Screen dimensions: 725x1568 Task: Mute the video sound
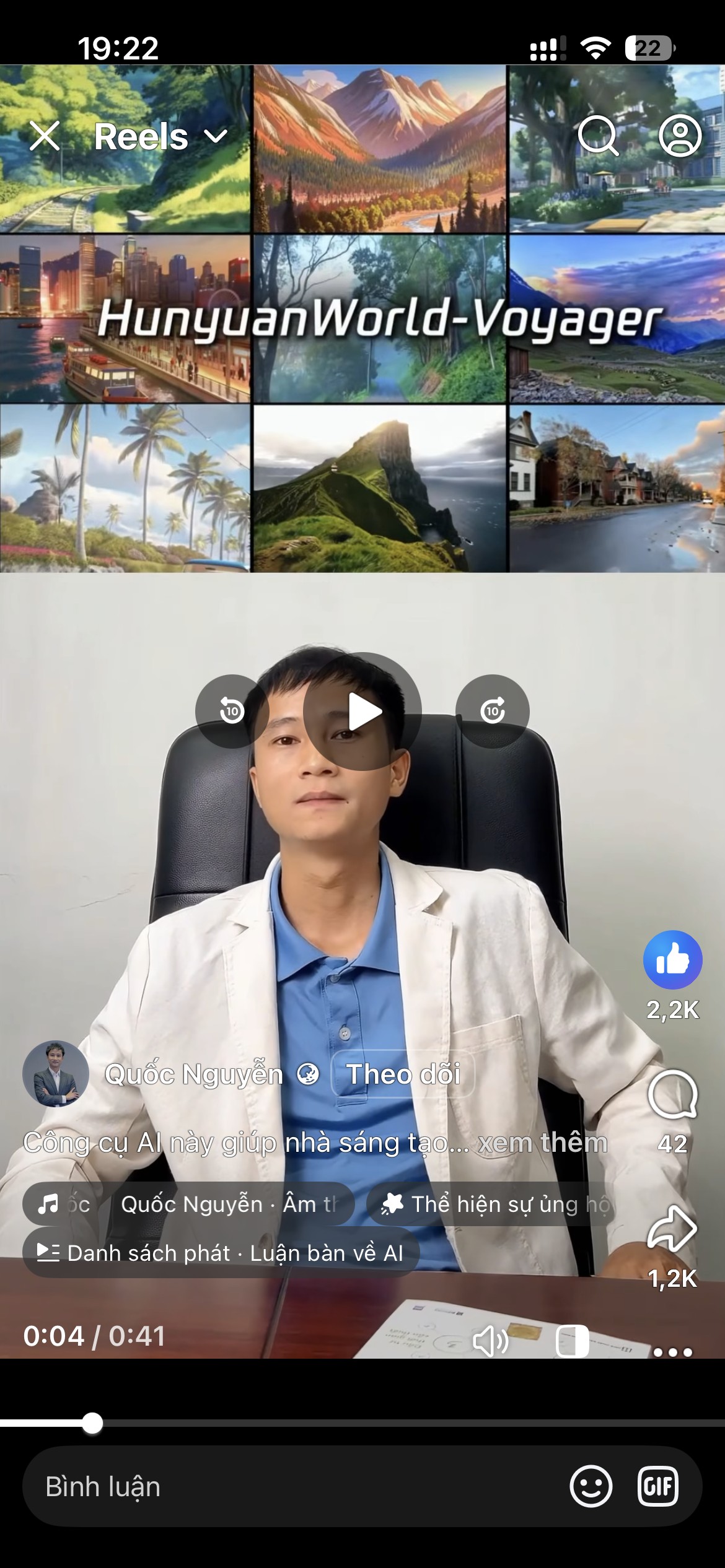[490, 1342]
